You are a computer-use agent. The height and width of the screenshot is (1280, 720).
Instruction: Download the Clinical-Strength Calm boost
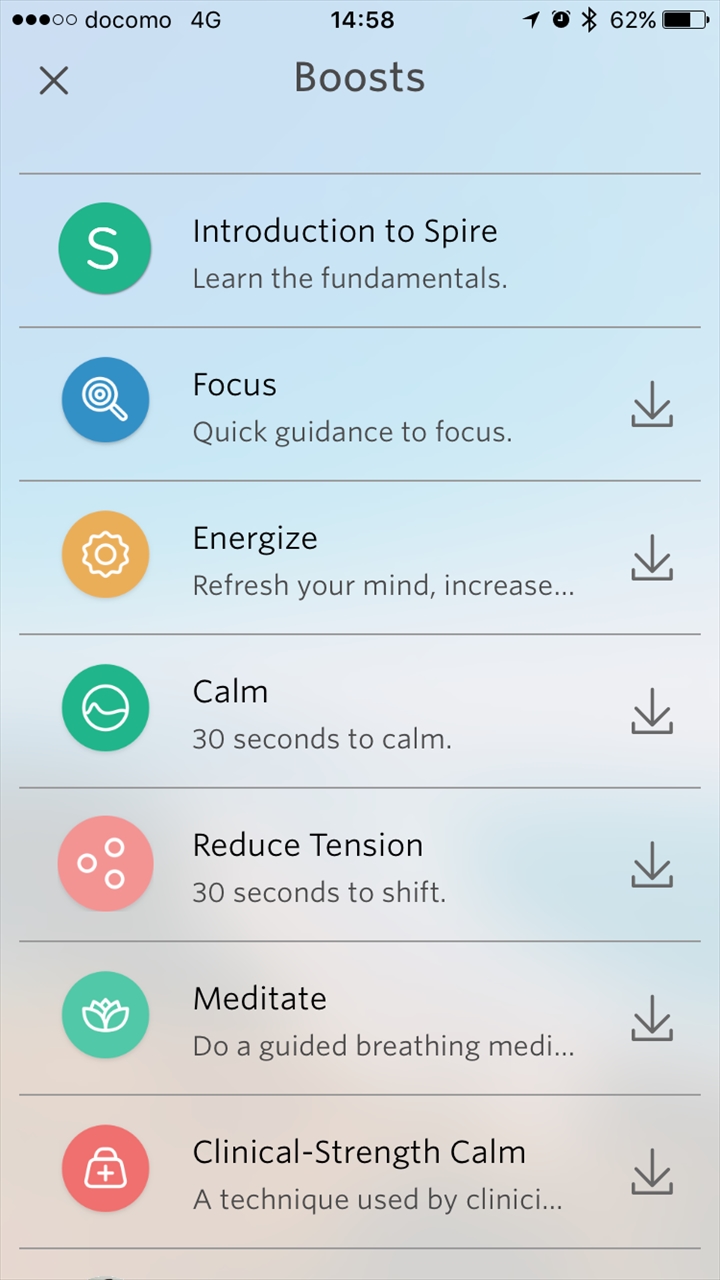click(x=652, y=1172)
